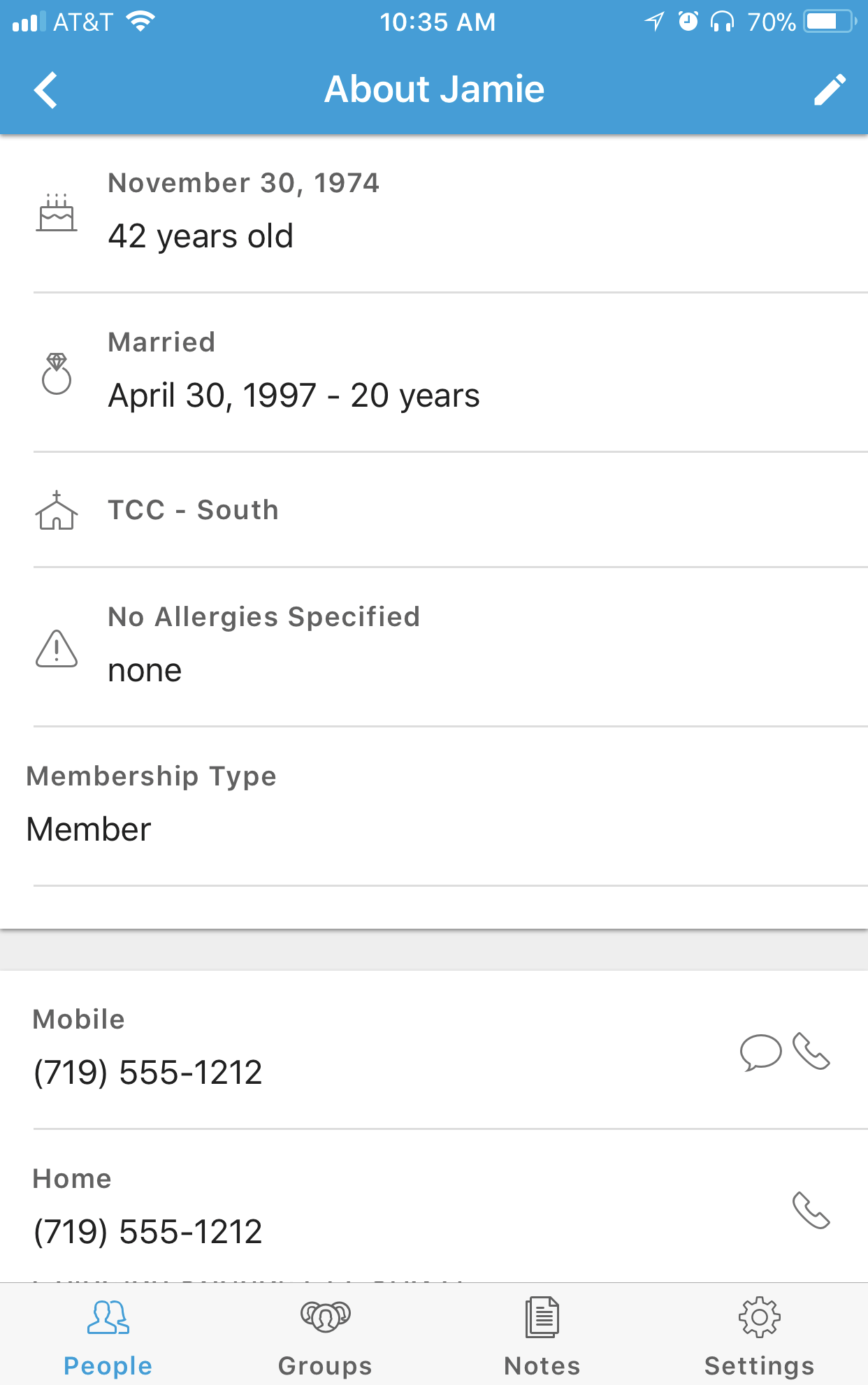This screenshot has width=868, height=1385.
Task: Navigate back with the chevron arrow
Action: coord(44,89)
